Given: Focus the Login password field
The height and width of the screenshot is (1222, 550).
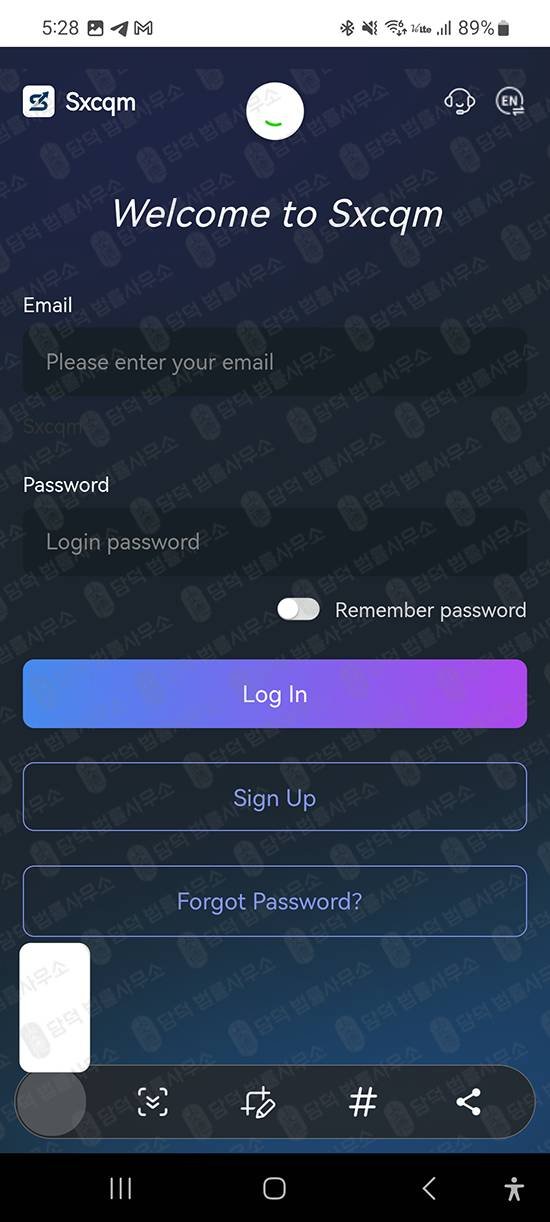Looking at the screenshot, I should coord(275,542).
